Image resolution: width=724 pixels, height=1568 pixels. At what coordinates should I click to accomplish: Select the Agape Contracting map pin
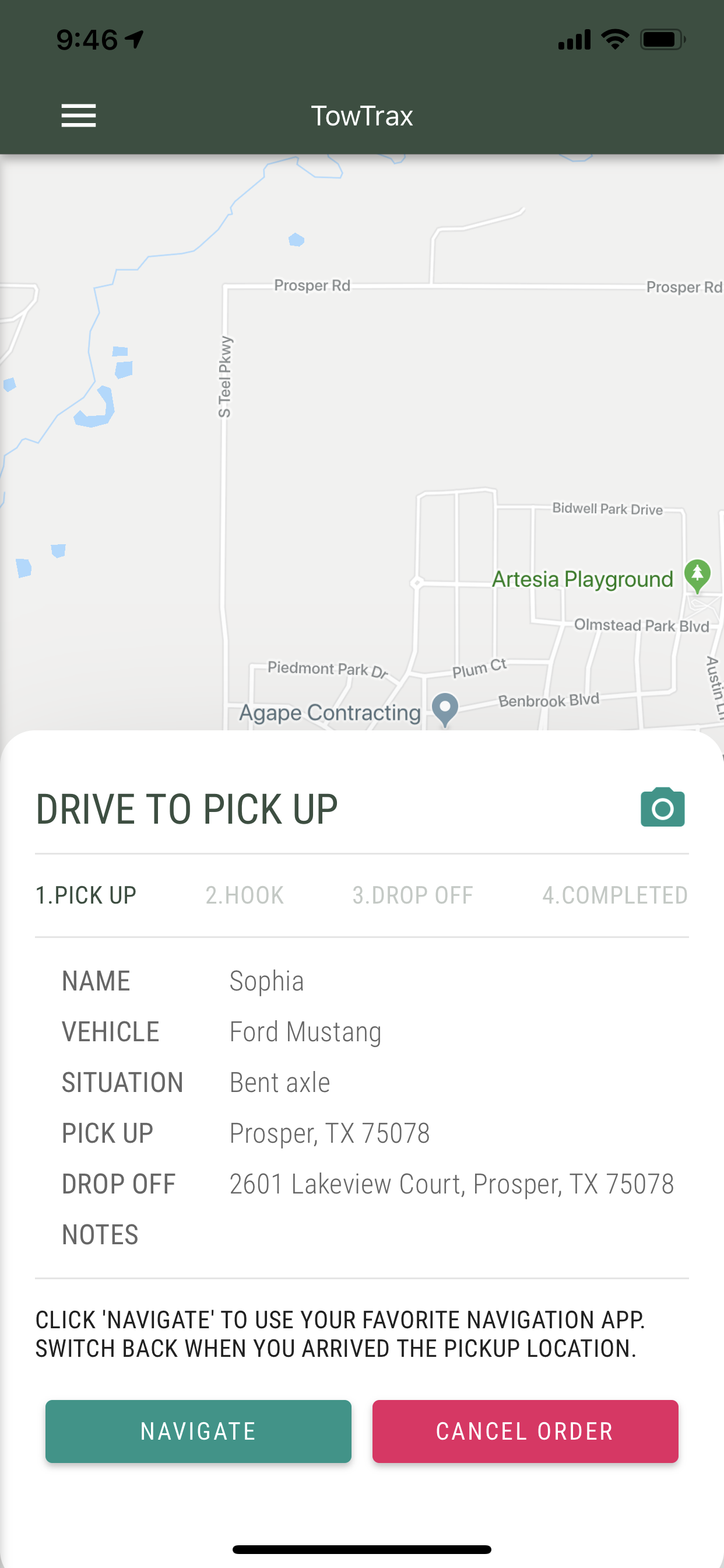(x=445, y=709)
